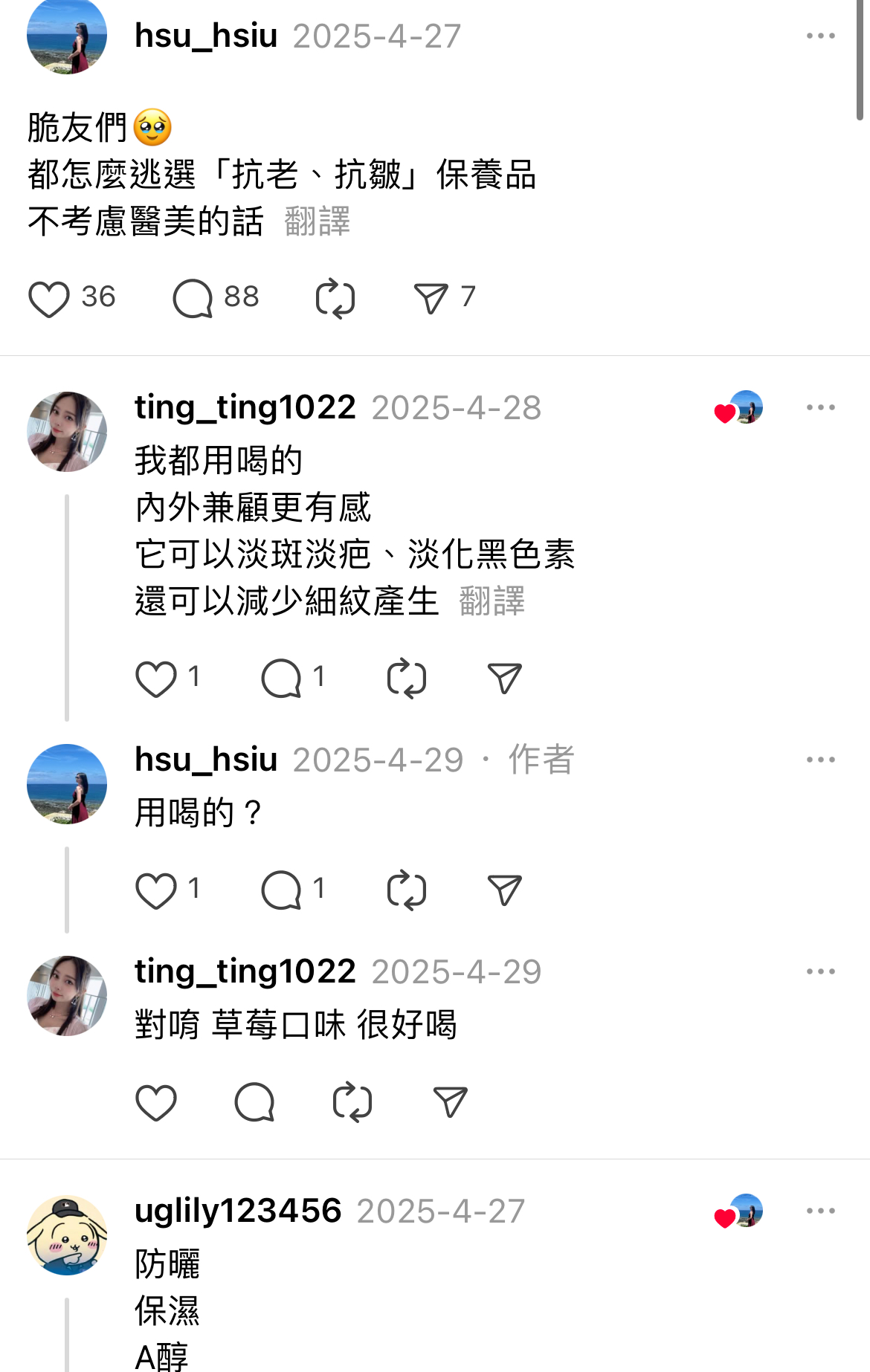870x1372 pixels.
Task: Open overflow menu on uglily123456's comment
Action: [x=820, y=1211]
